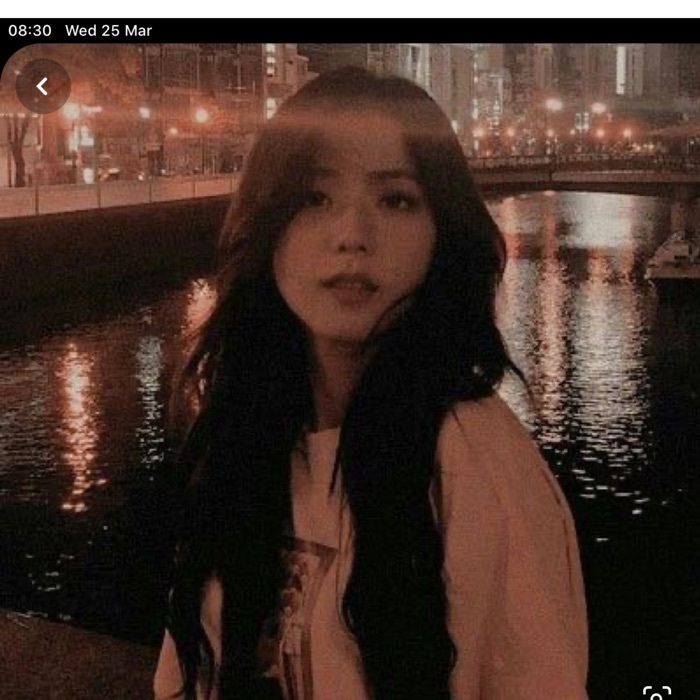Open the visual search lens icon
The image size is (700, 700).
(657, 692)
